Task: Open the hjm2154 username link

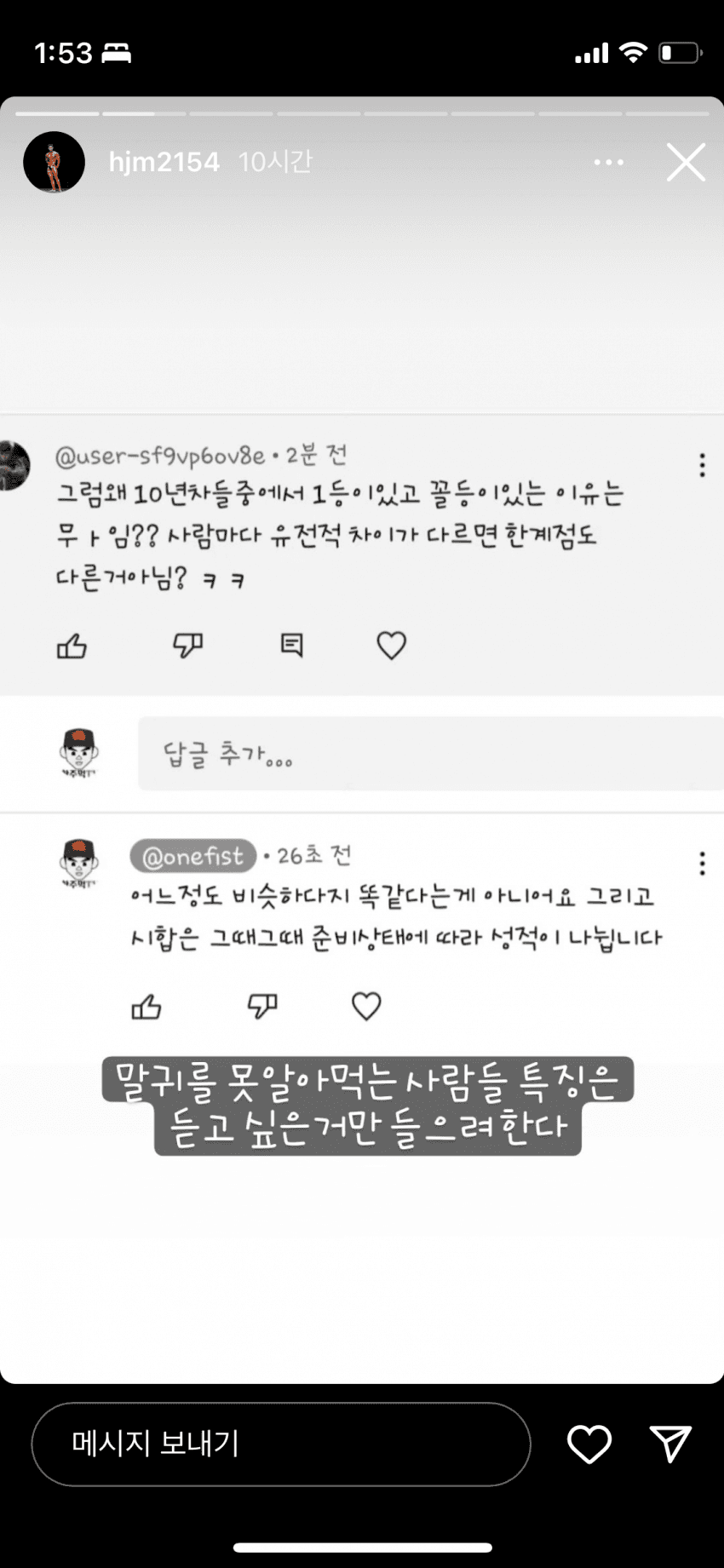Action: point(164,162)
